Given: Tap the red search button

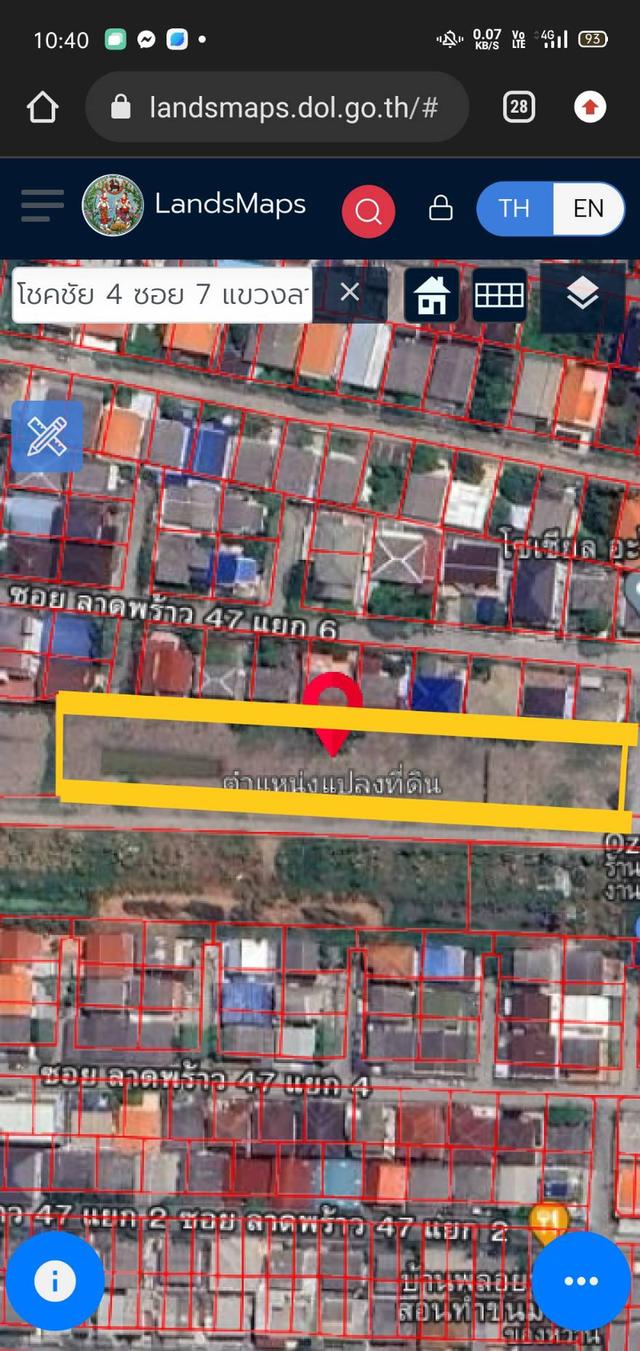Looking at the screenshot, I should (x=368, y=211).
